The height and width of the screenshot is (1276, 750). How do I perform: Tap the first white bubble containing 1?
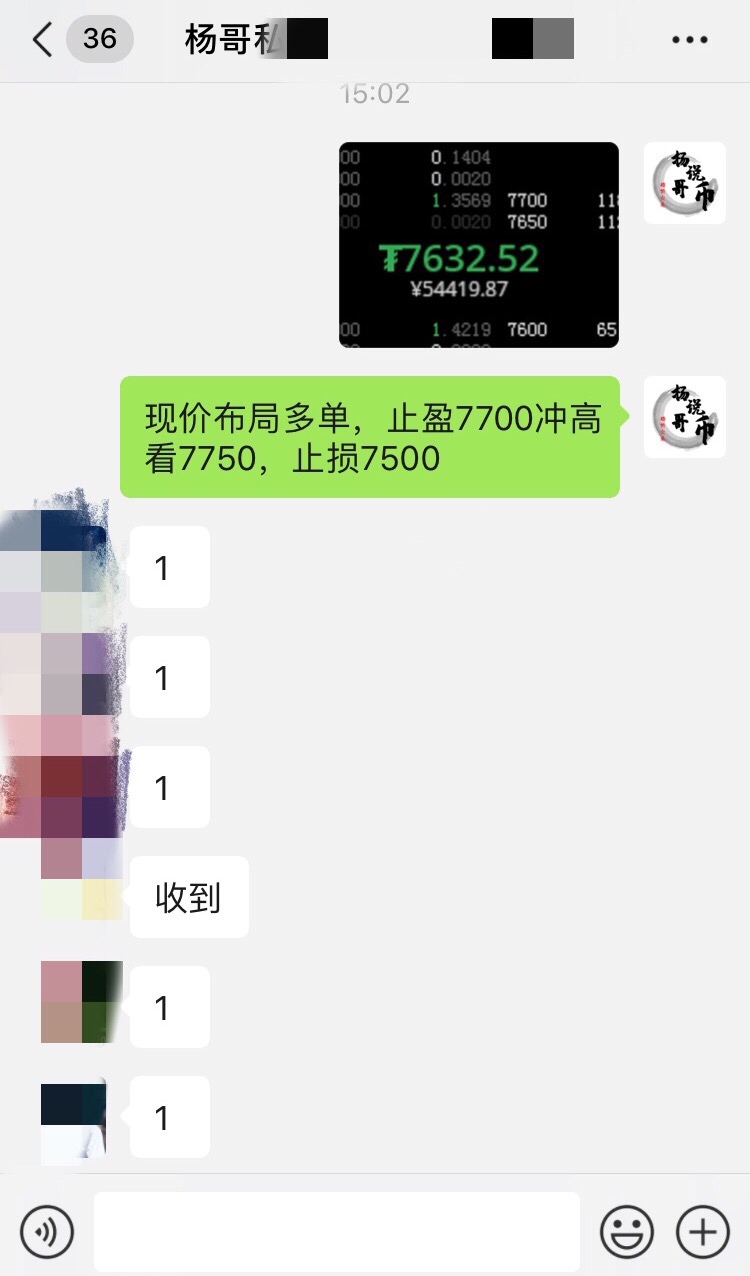pos(168,567)
